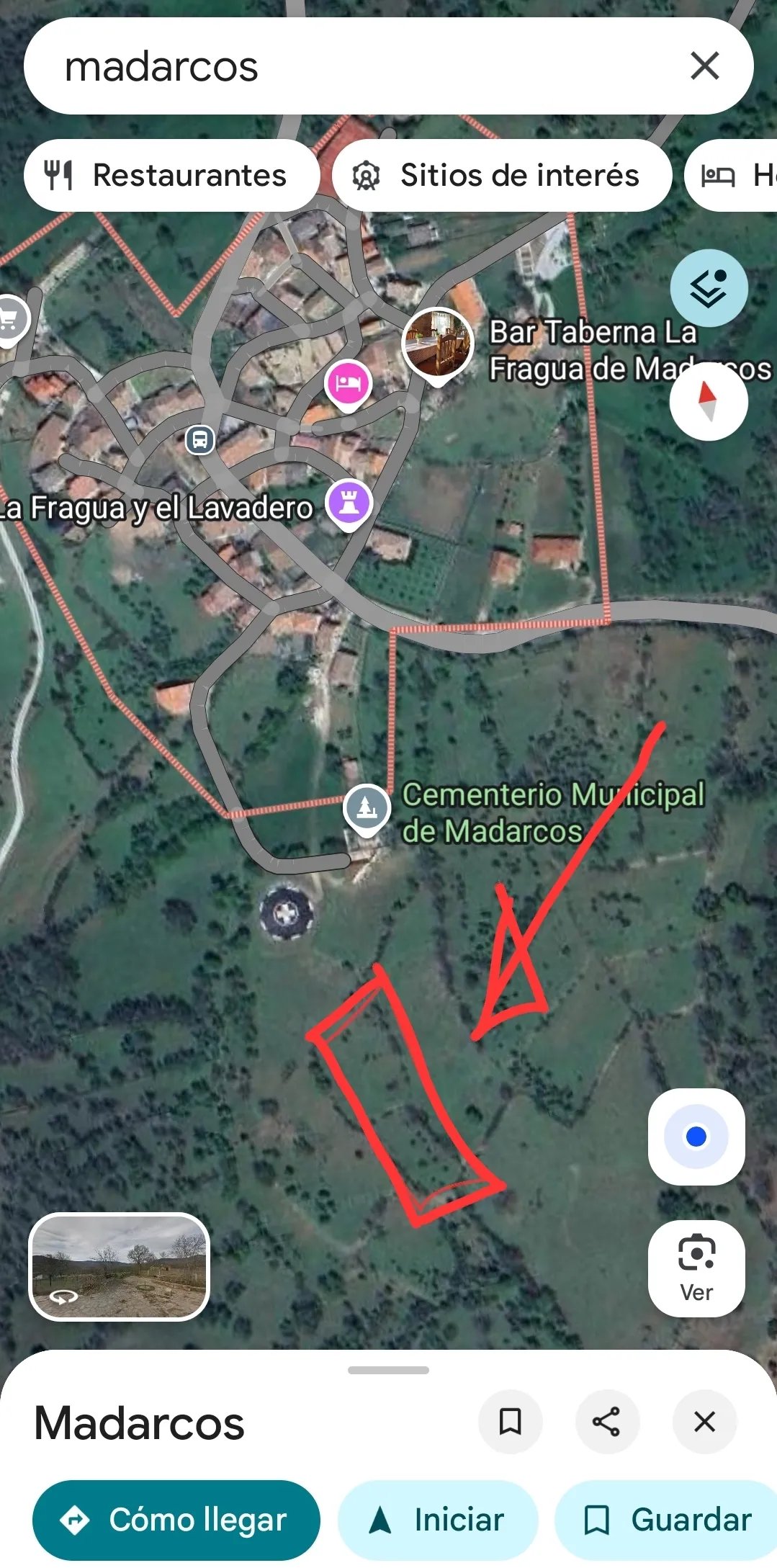Screen dimensions: 777x1568
Task: Open La Fragua y el Lavadero marker
Action: 349,503
